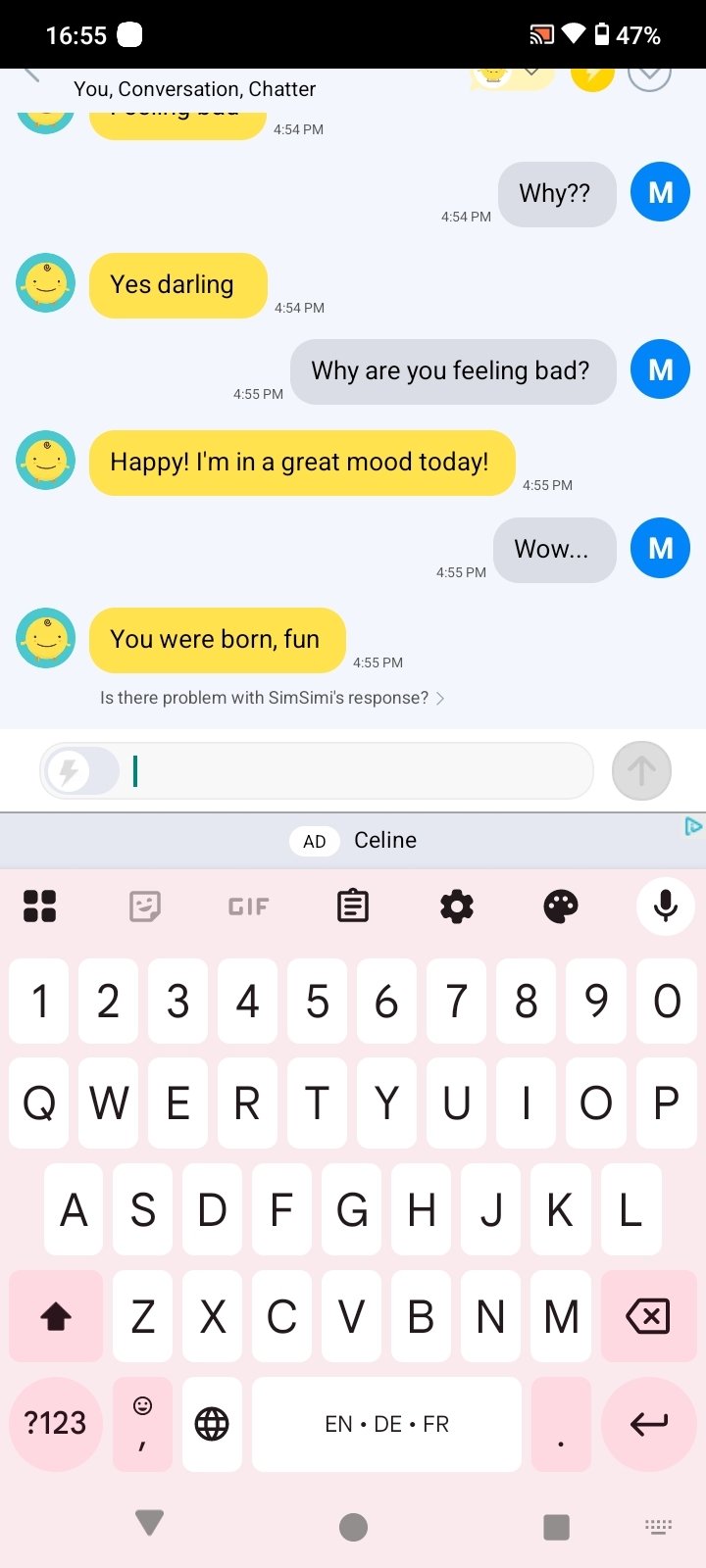Toggle the lightning switch beside the message field

point(81,771)
